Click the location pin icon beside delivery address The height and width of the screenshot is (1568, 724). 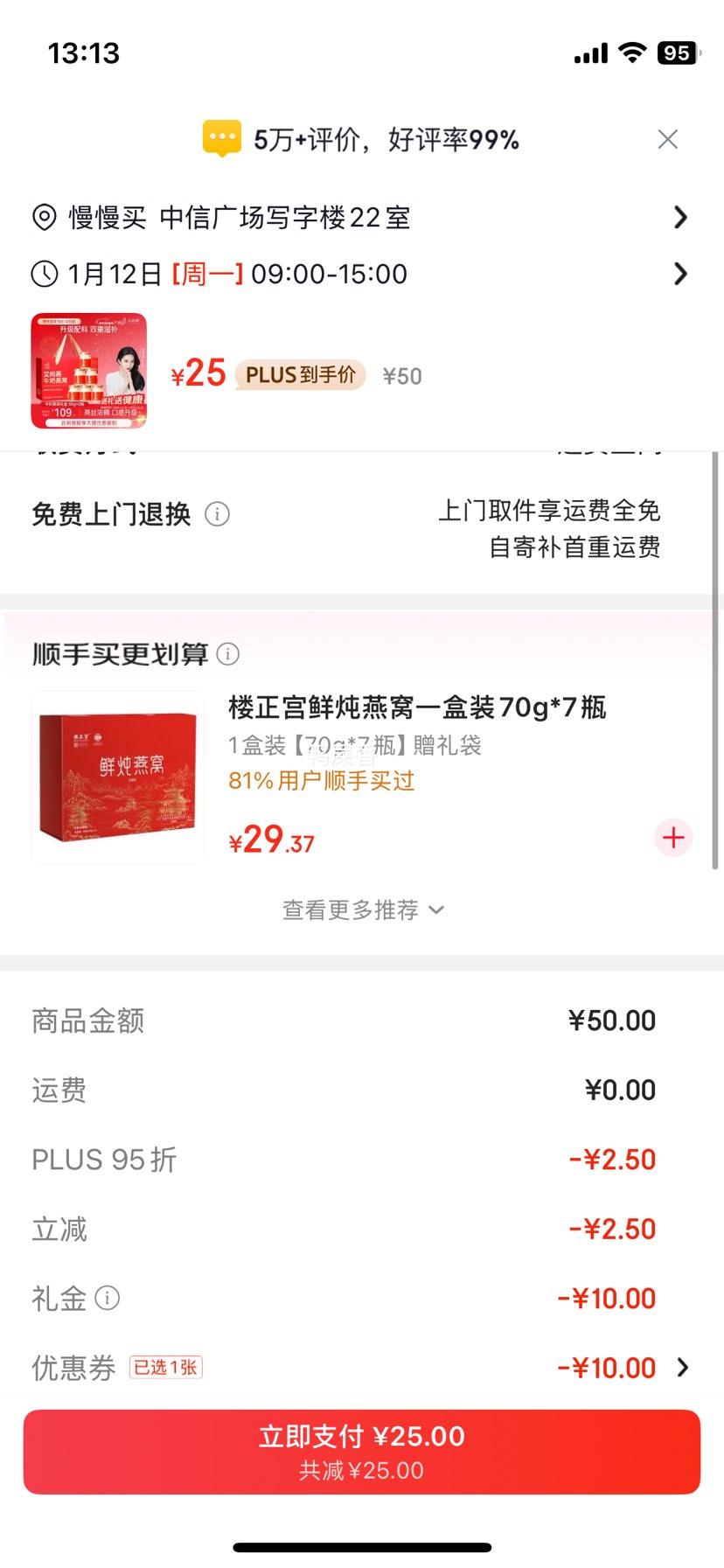[45, 219]
